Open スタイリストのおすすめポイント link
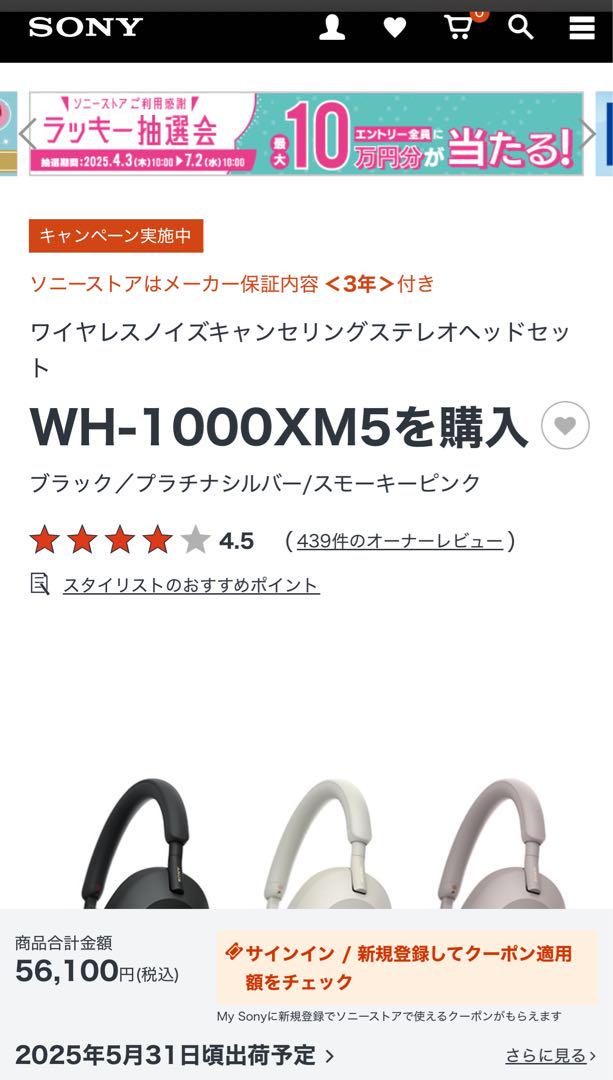This screenshot has width=613, height=1080. 191,585
